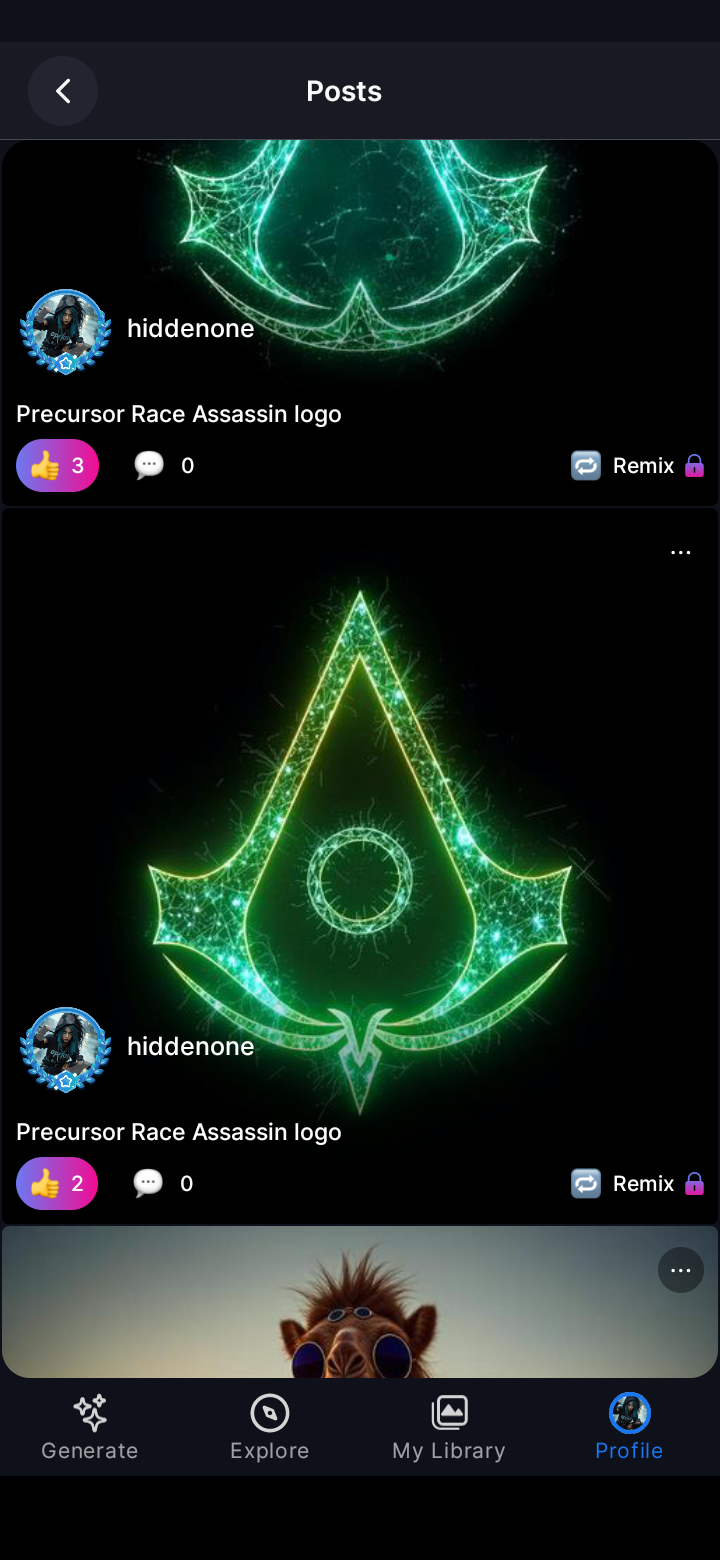Image resolution: width=720 pixels, height=1560 pixels.
Task: Open the overflow menu on the triangular logo post
Action: tap(681, 552)
